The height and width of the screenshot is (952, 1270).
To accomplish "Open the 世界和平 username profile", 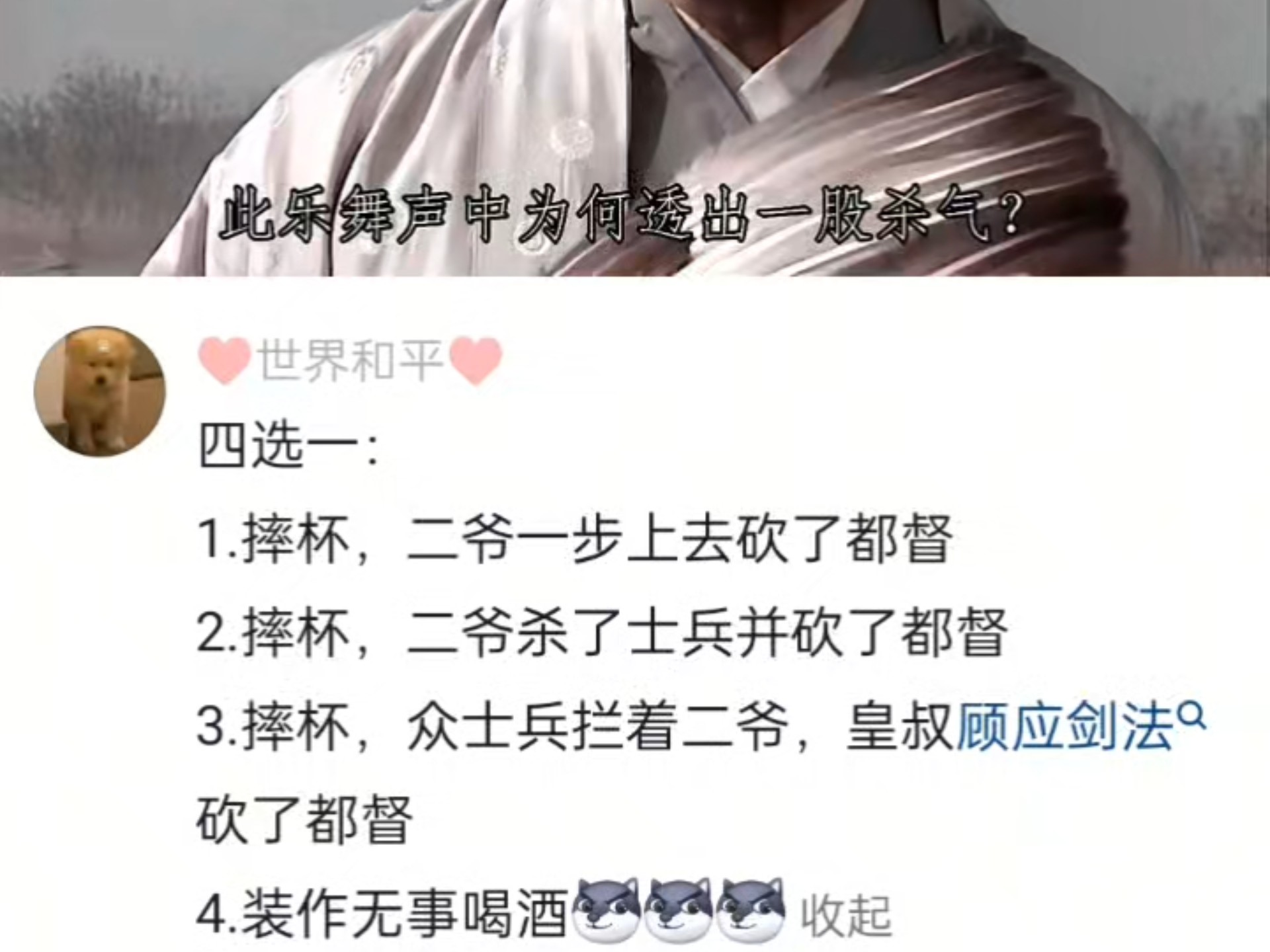I will (350, 361).
